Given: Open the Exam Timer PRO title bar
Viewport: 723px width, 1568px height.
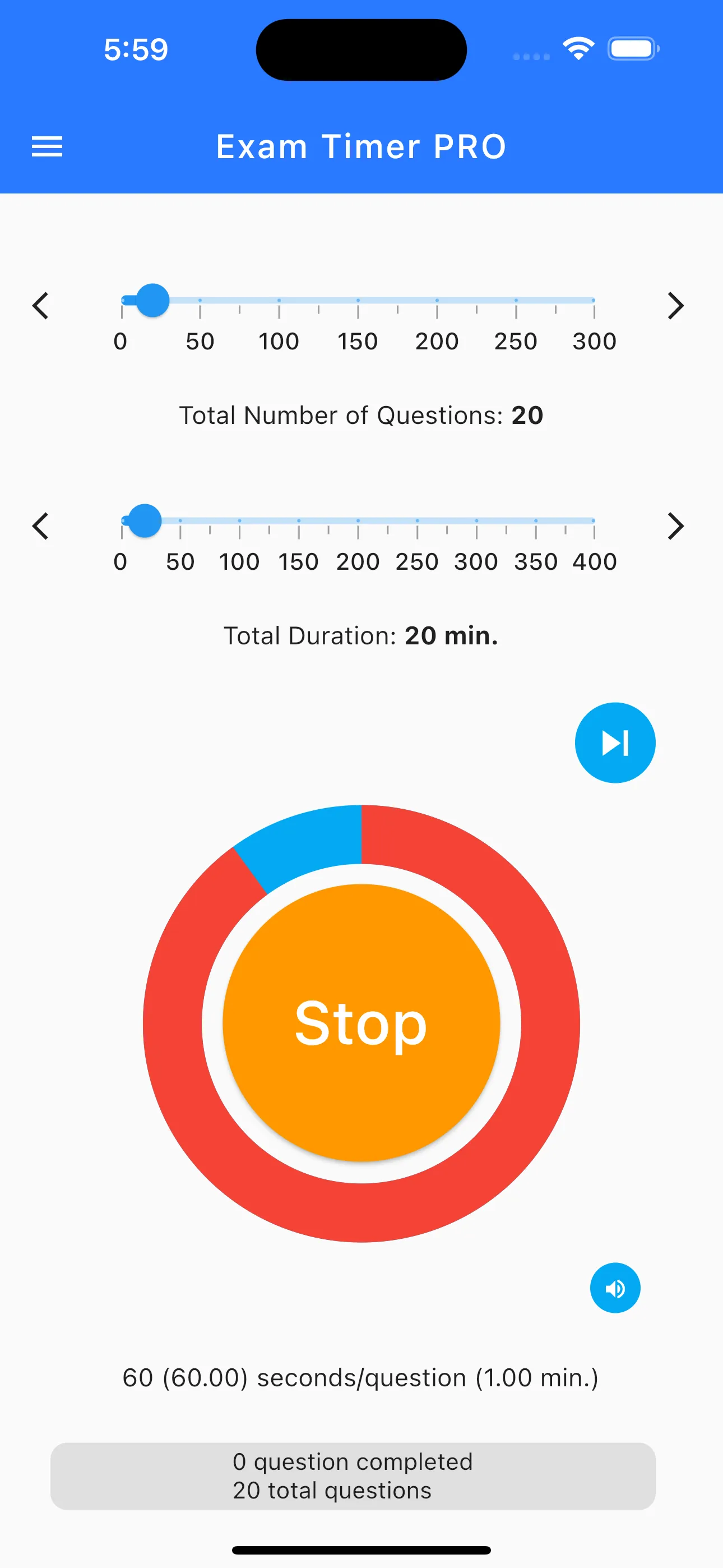Looking at the screenshot, I should tap(361, 146).
